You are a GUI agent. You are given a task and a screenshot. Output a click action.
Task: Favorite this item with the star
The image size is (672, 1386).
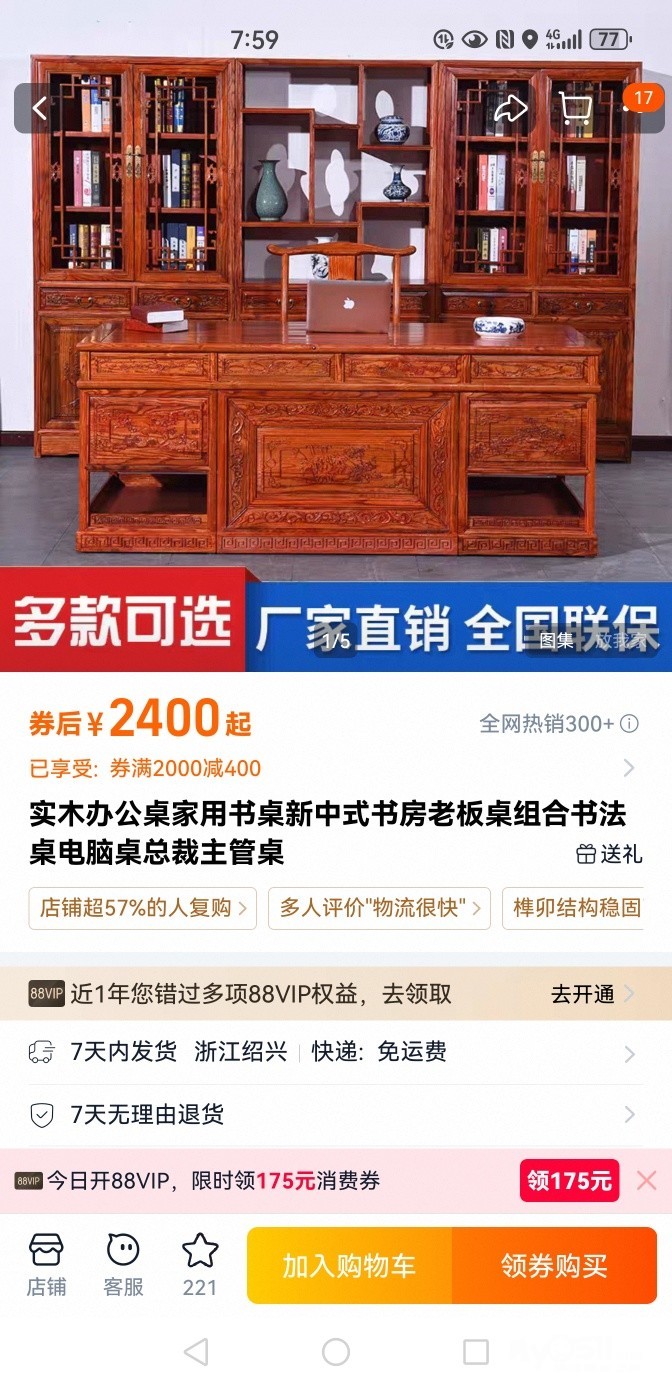click(200, 1264)
